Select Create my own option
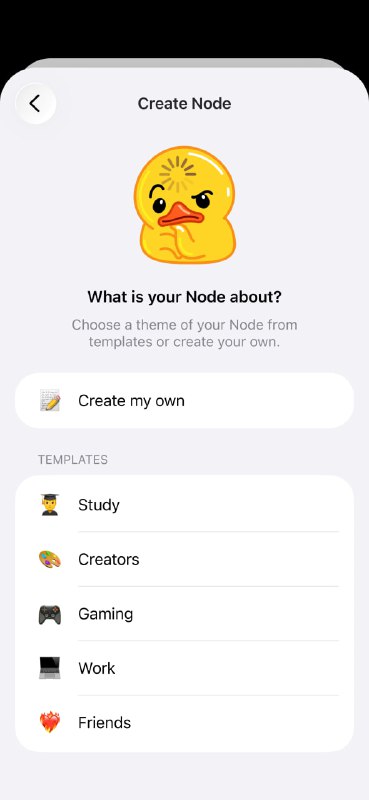The height and width of the screenshot is (800, 369). coord(184,401)
